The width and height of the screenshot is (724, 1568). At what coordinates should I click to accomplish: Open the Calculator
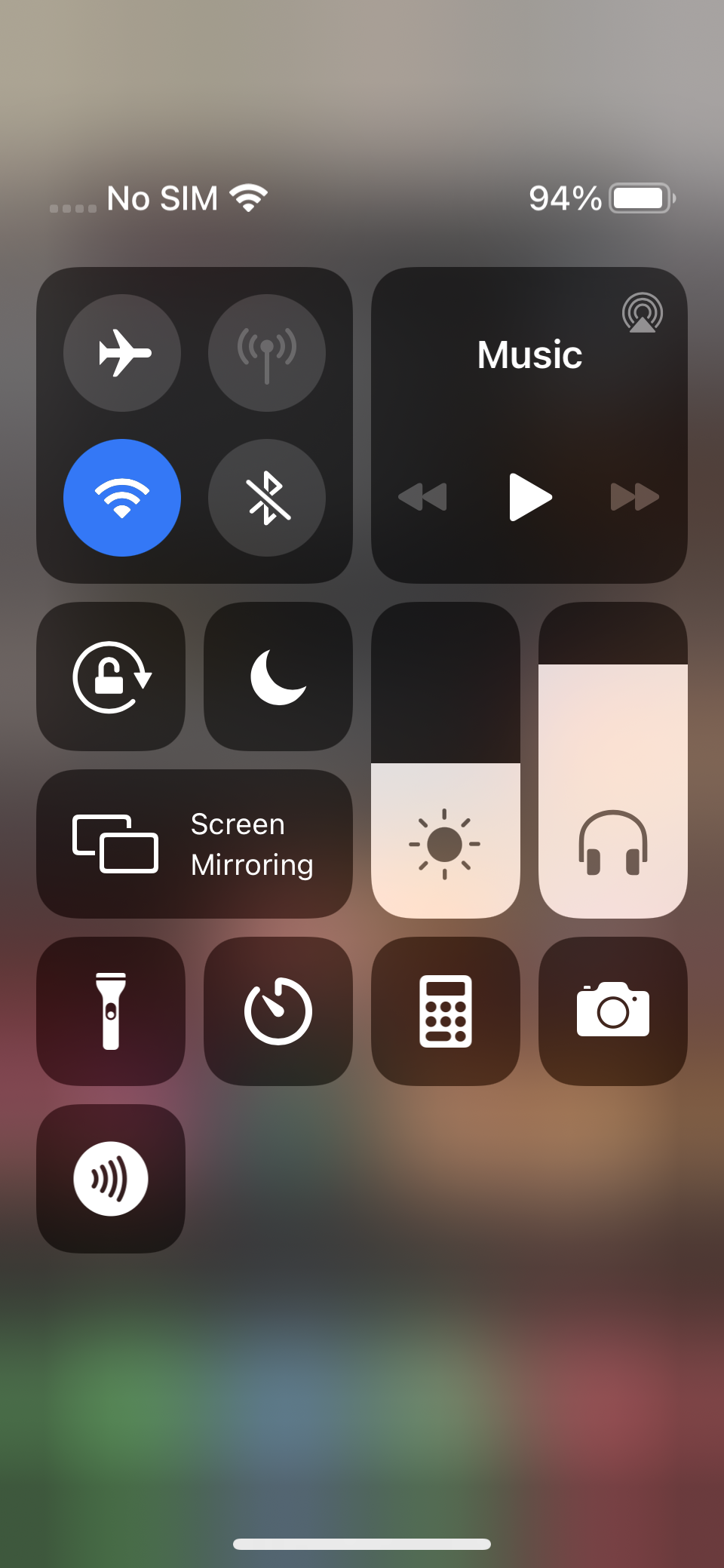click(445, 1011)
